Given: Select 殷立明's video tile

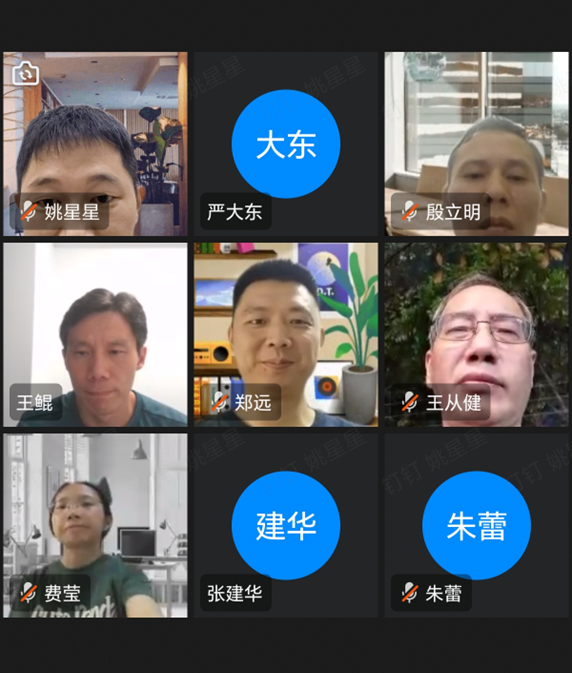Looking at the screenshot, I should point(476,144).
